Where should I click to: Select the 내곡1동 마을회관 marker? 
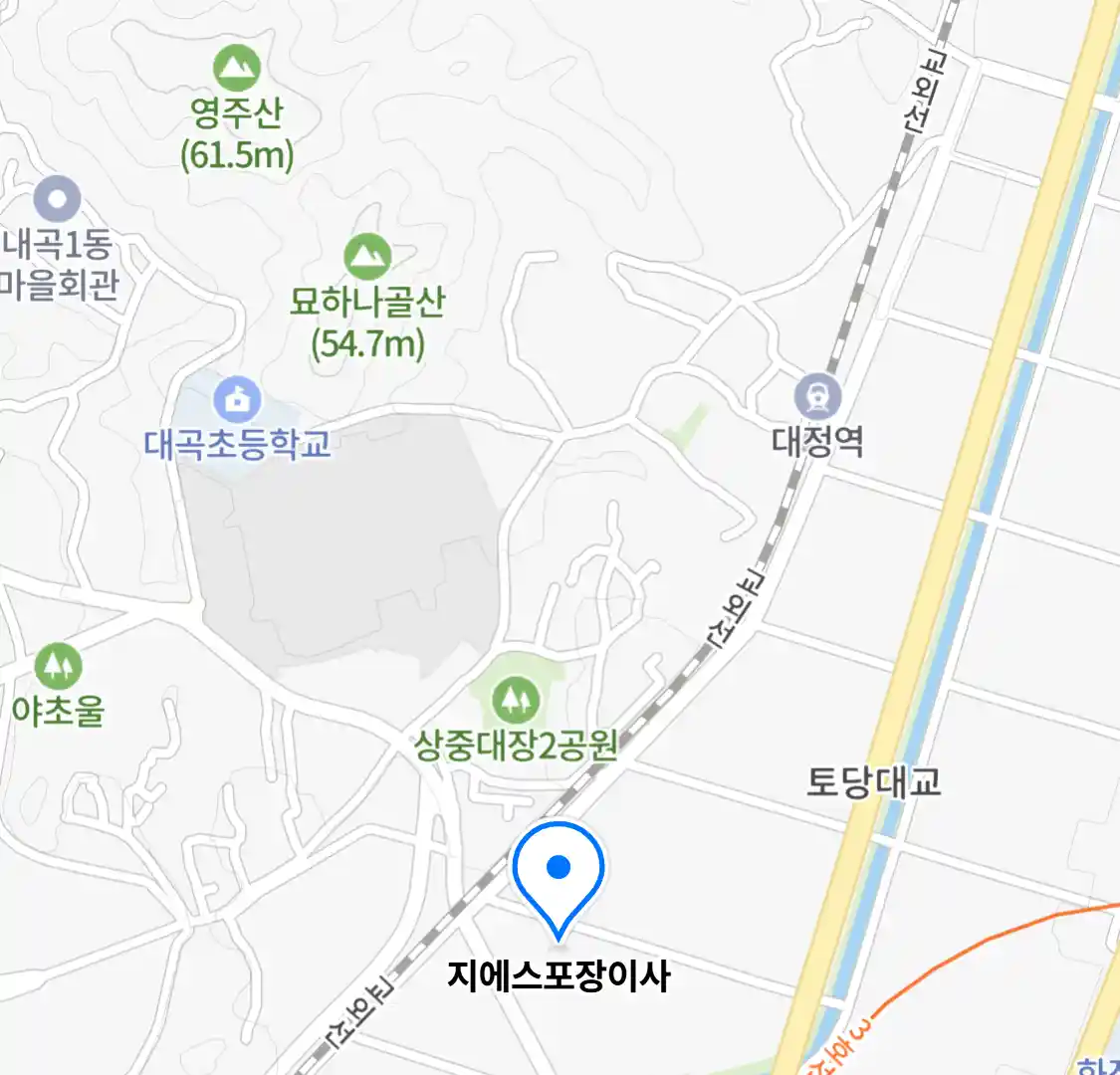pos(57,200)
